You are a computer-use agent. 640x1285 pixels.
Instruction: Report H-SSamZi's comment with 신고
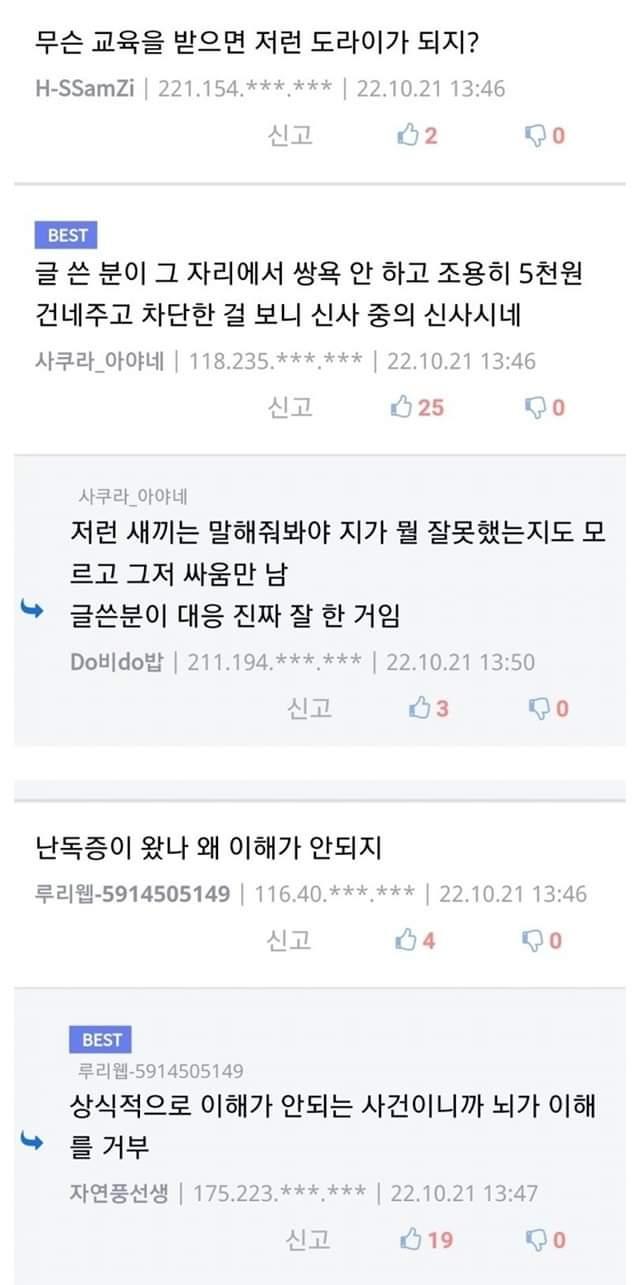[290, 135]
